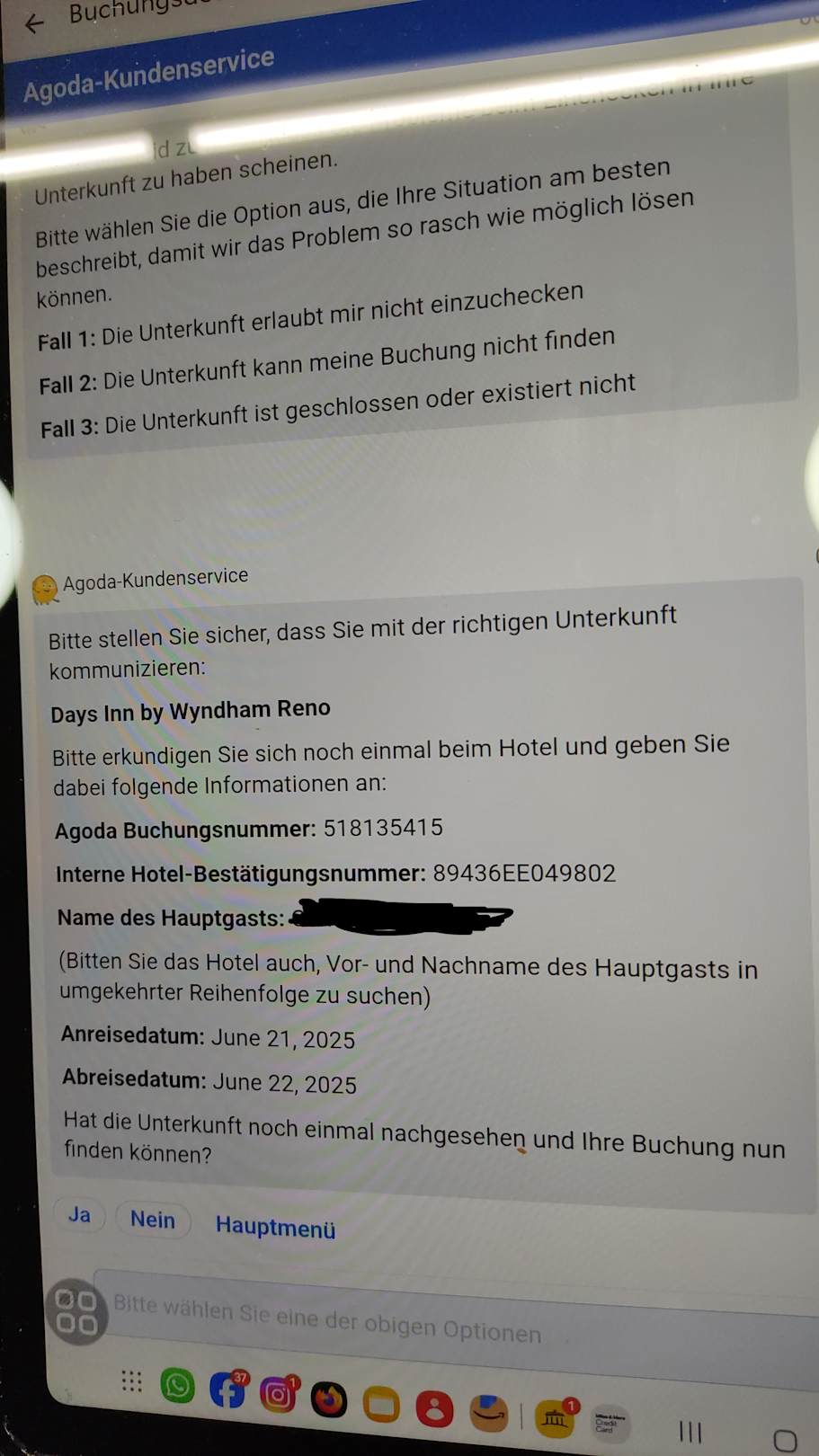Go back using the top-left arrow
Viewport: 819px width, 1456px height.
click(34, 23)
